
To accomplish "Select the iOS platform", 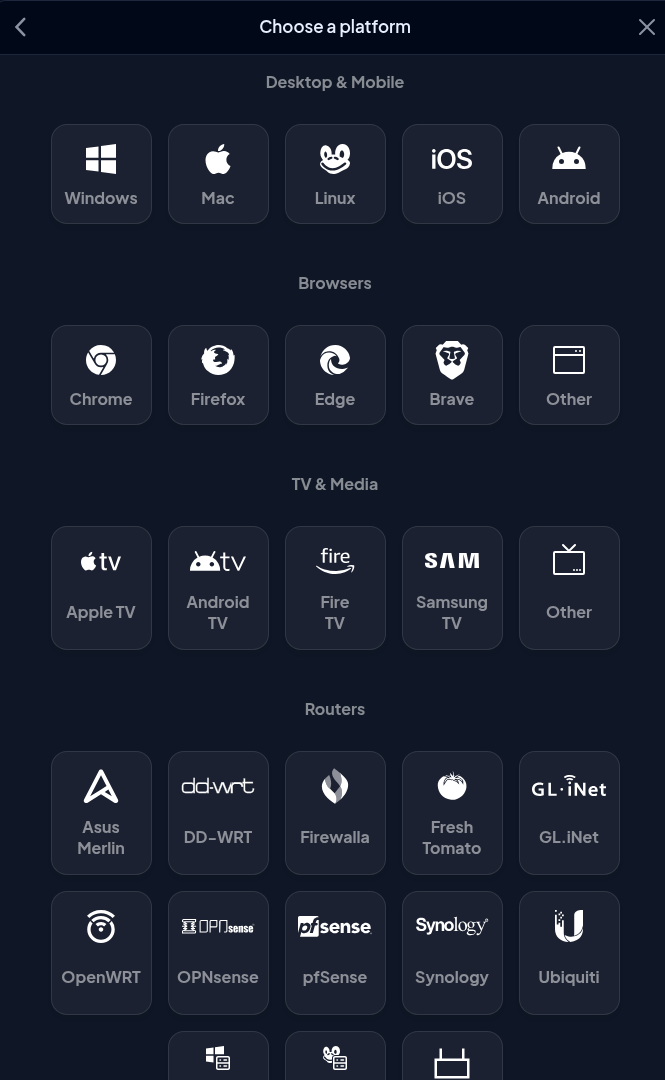I will pyautogui.click(x=452, y=174).
